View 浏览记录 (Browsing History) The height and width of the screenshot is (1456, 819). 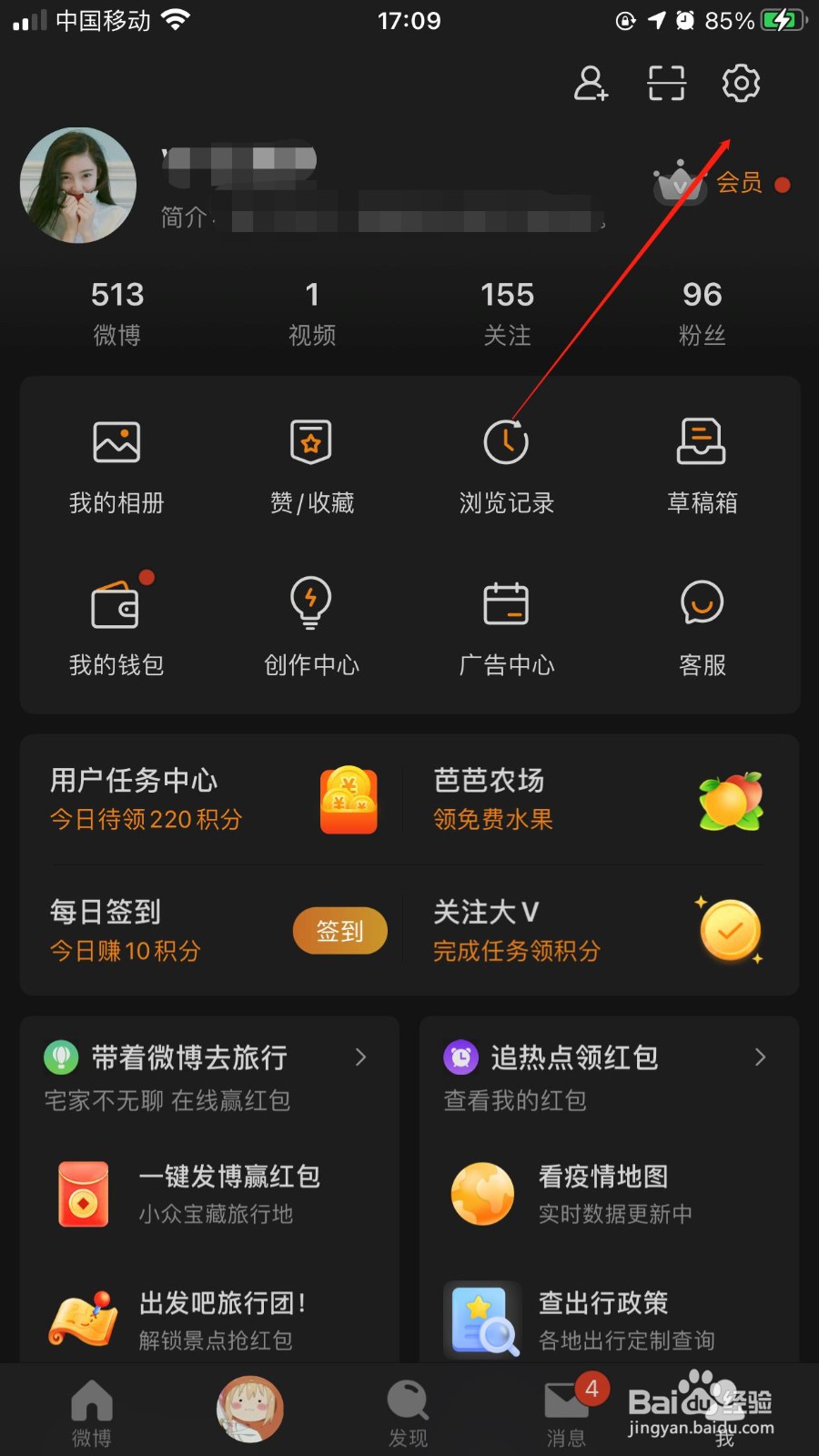pyautogui.click(x=507, y=464)
